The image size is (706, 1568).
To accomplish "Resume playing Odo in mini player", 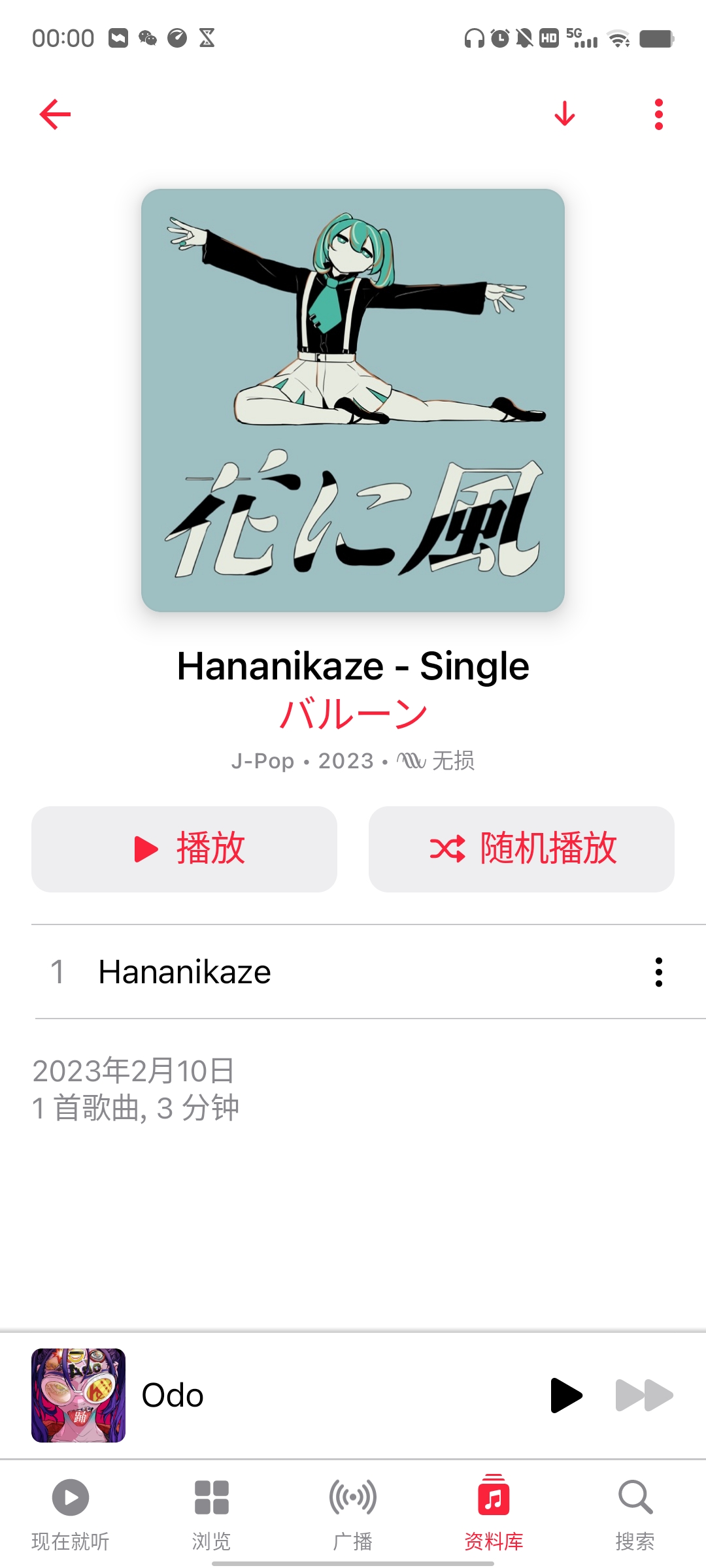I will [565, 1395].
